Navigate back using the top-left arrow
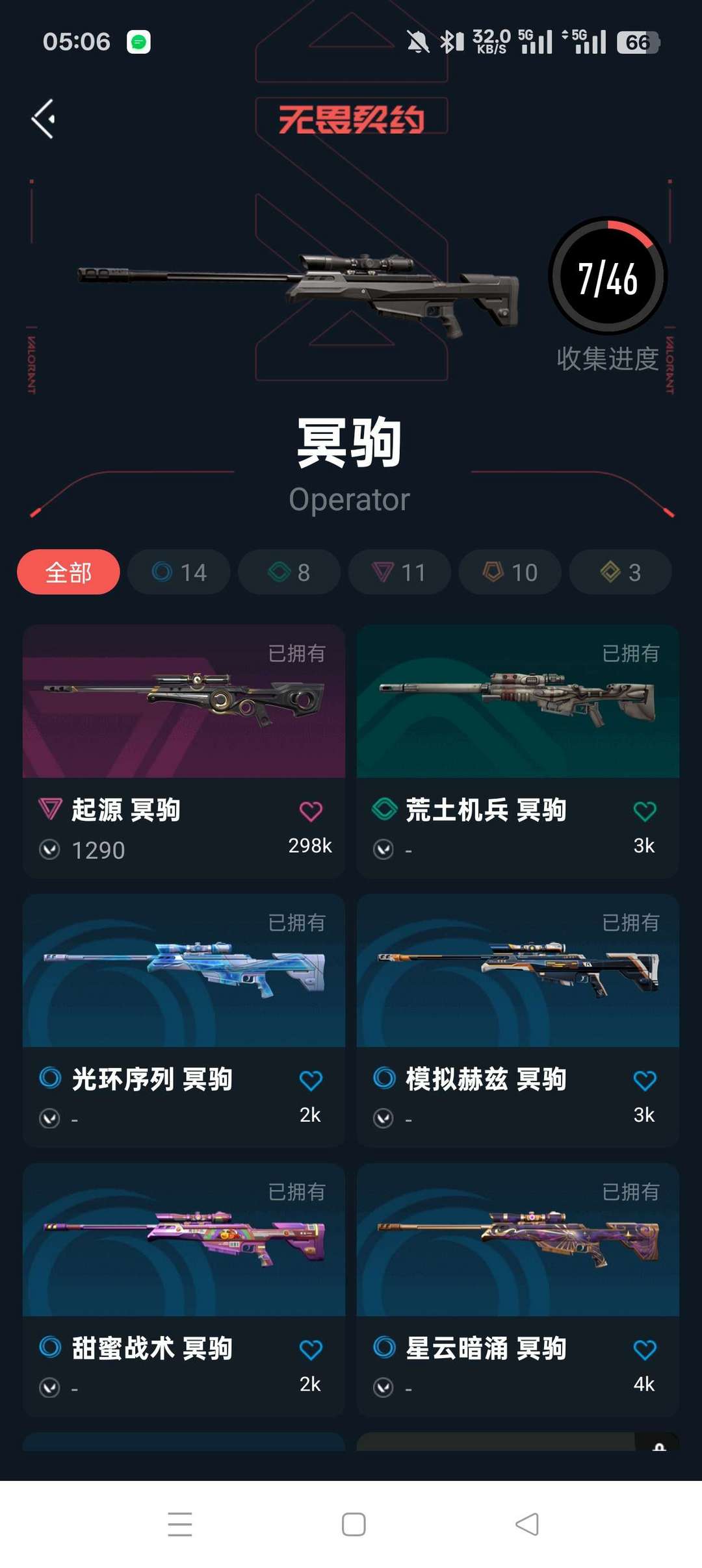Viewport: 702px width, 1568px height. (x=44, y=117)
